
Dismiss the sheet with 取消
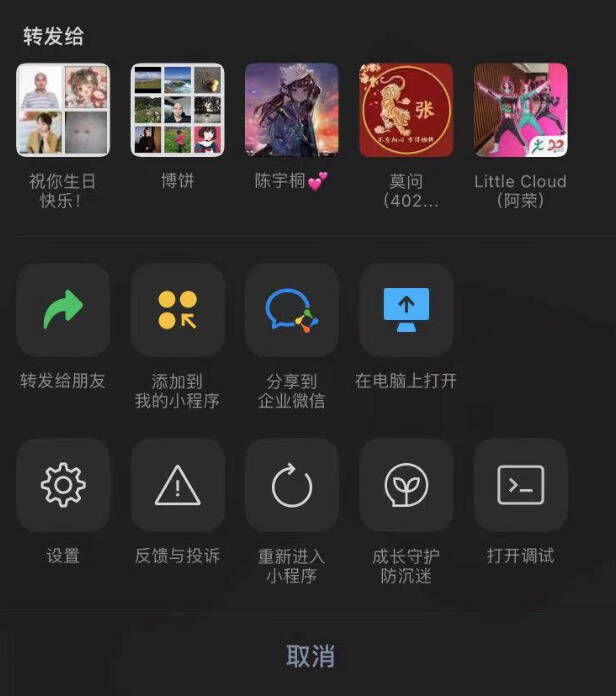(x=309, y=656)
